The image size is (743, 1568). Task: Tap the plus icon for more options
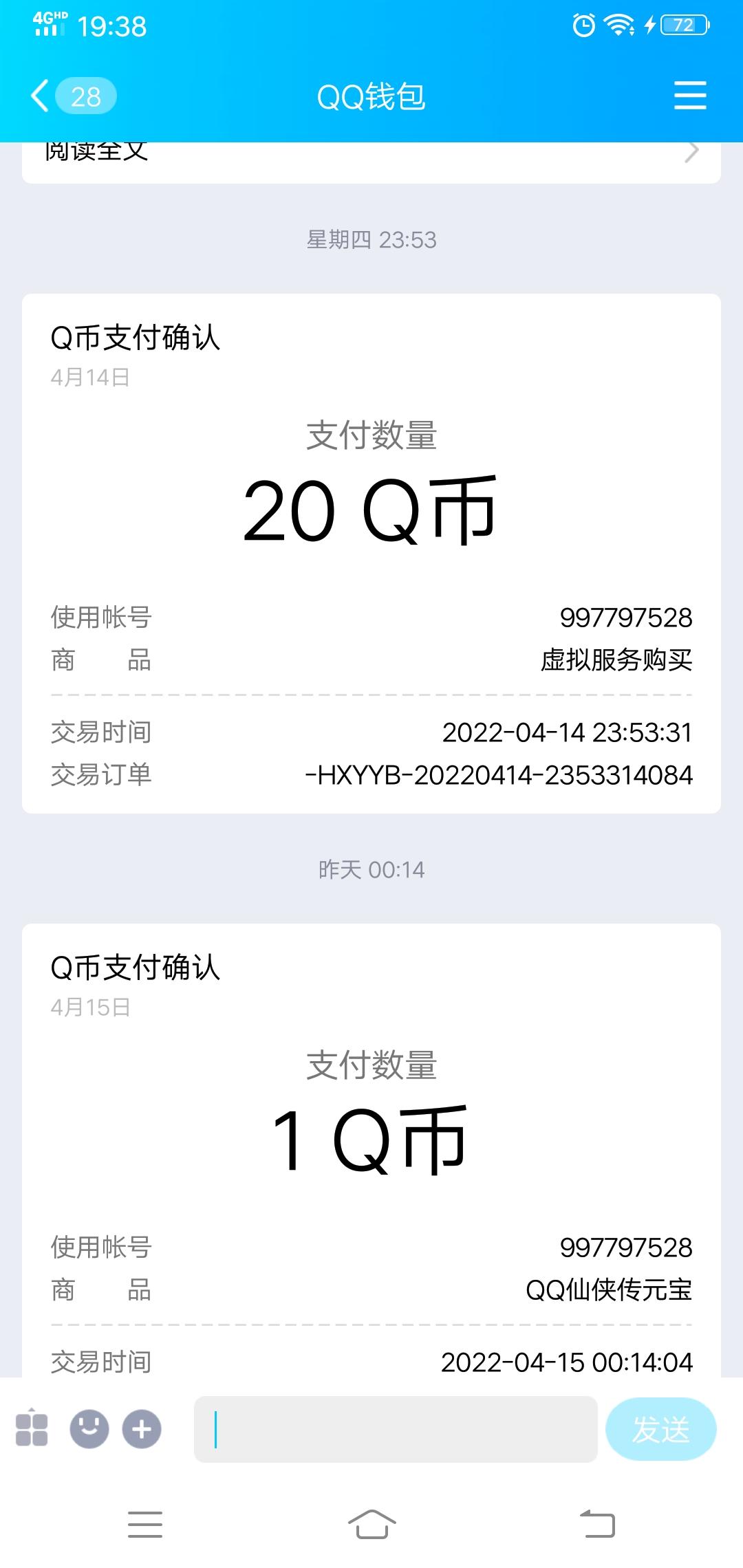pos(142,1429)
